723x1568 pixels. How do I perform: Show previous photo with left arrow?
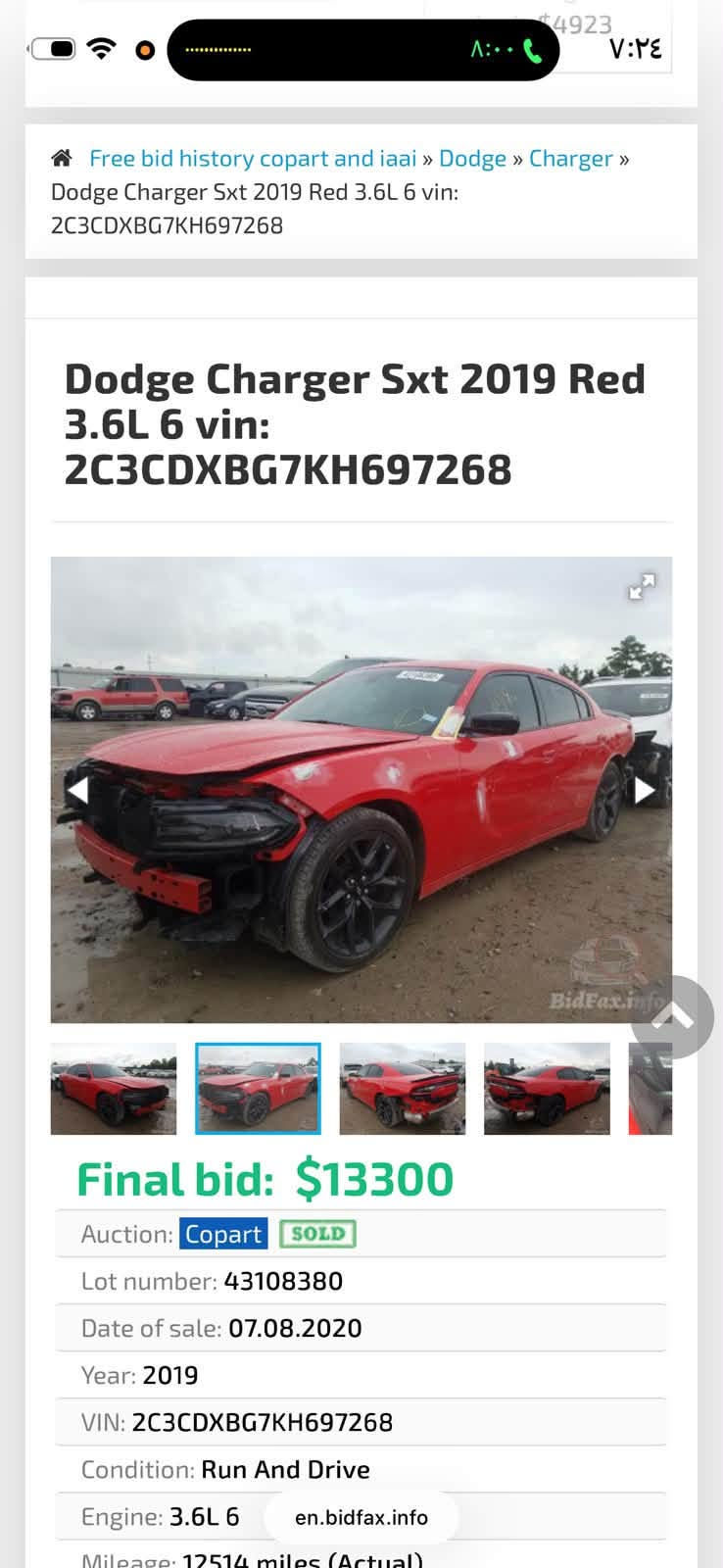point(77,790)
